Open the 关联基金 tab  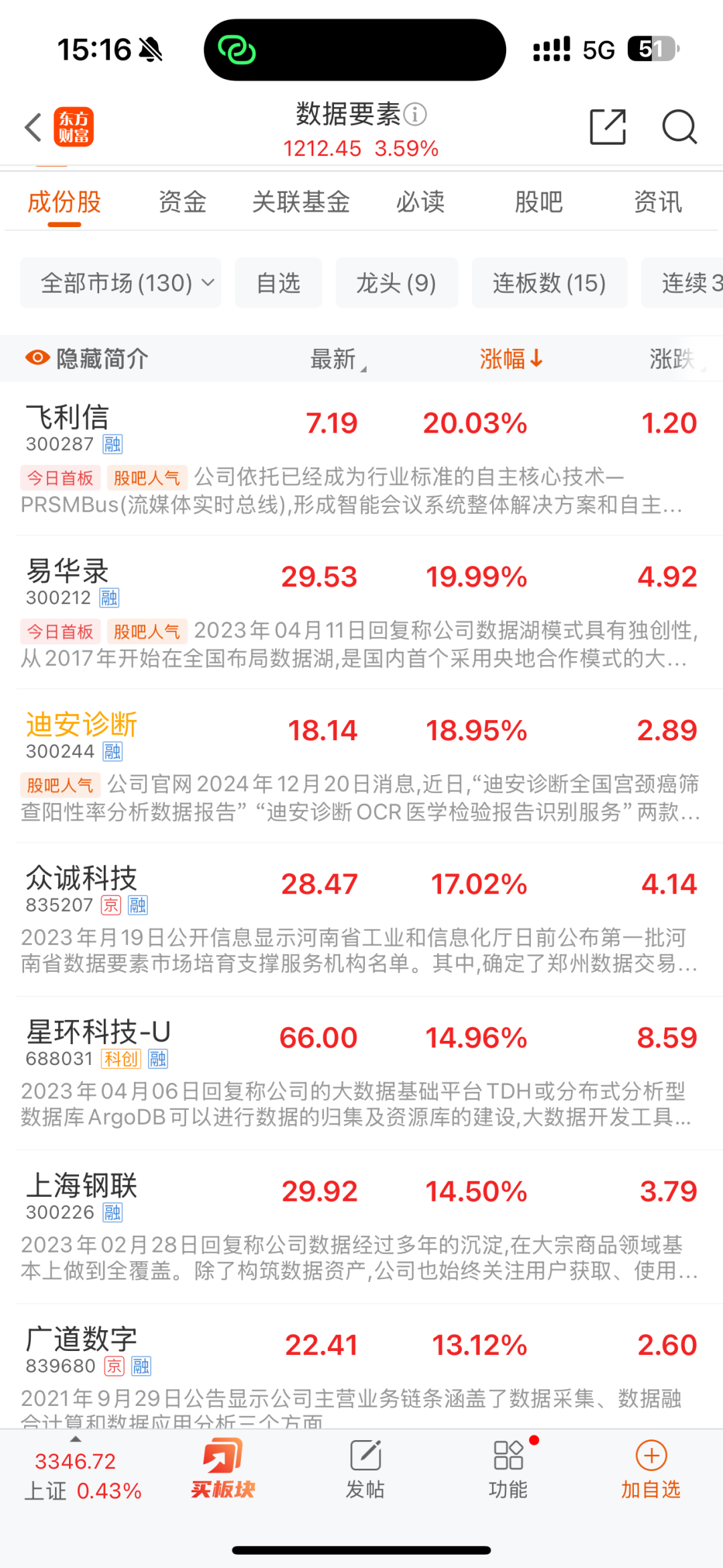pos(301,202)
